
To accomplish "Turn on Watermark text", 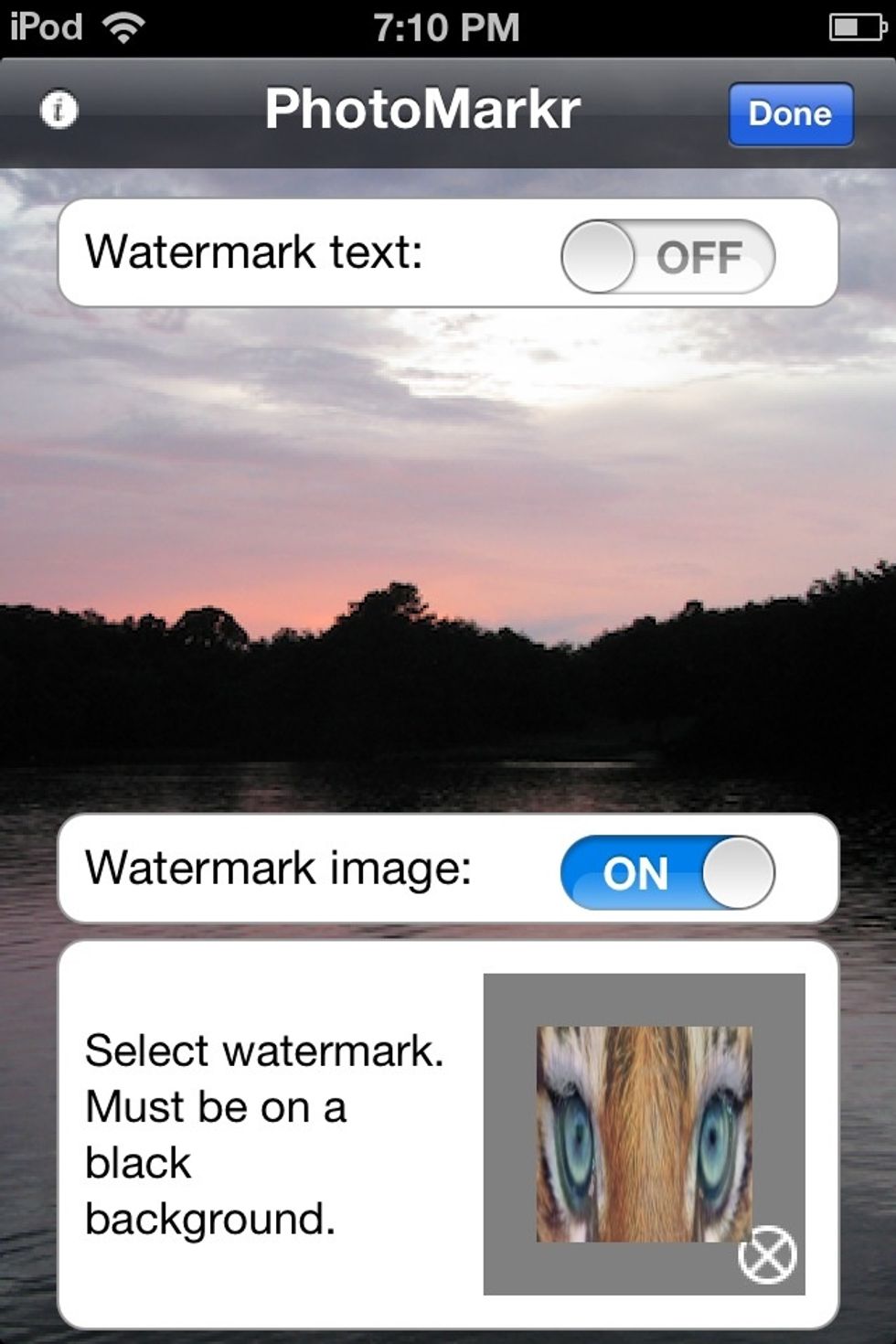I will [667, 257].
